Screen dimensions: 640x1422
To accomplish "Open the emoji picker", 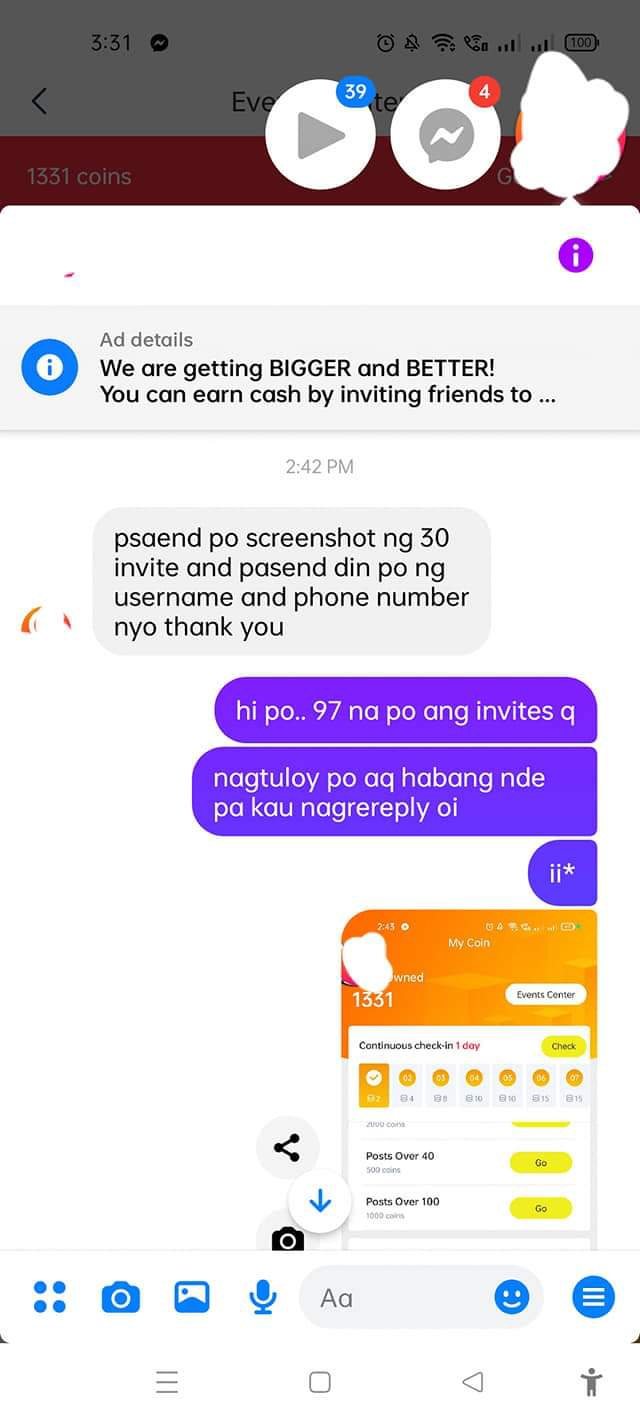I will point(512,1297).
